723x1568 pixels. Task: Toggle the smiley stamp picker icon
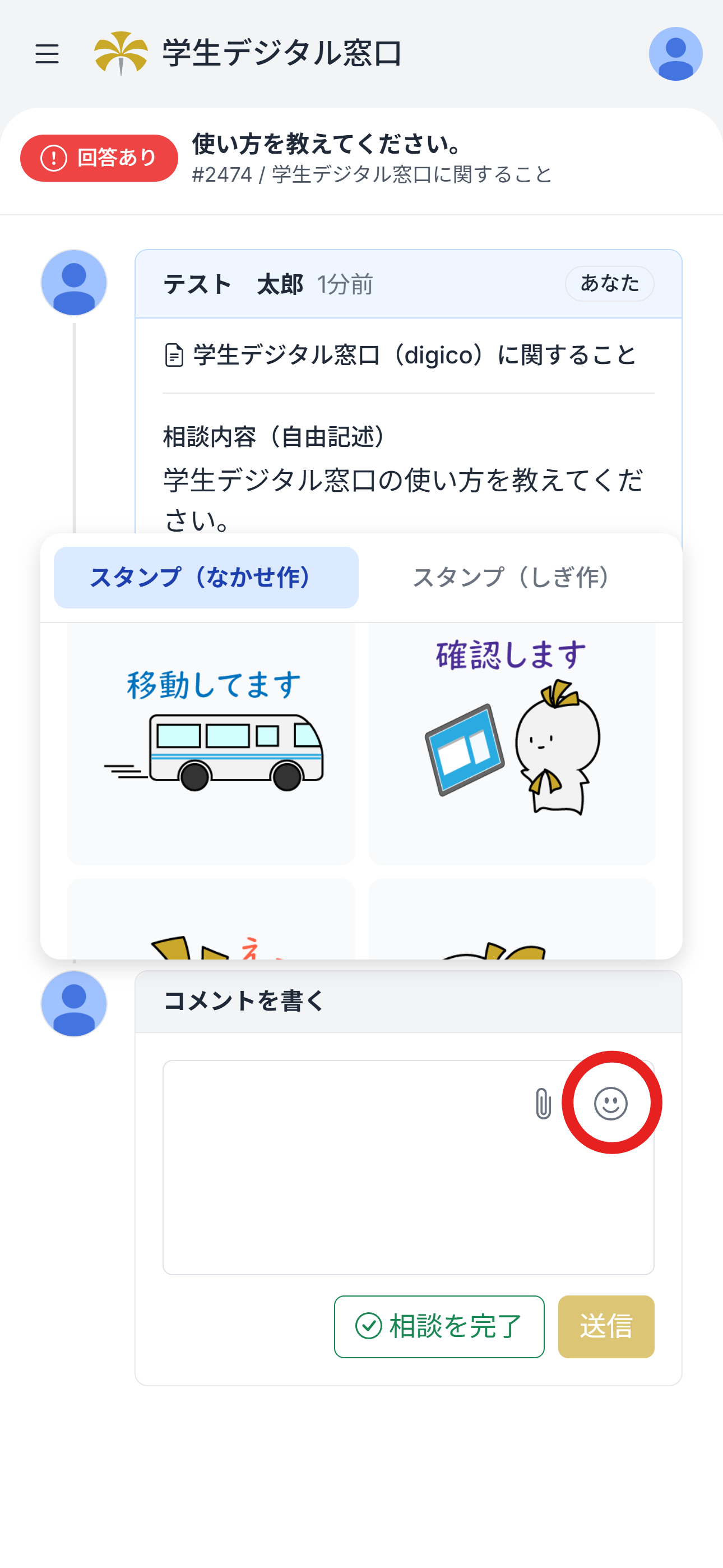click(x=610, y=1103)
